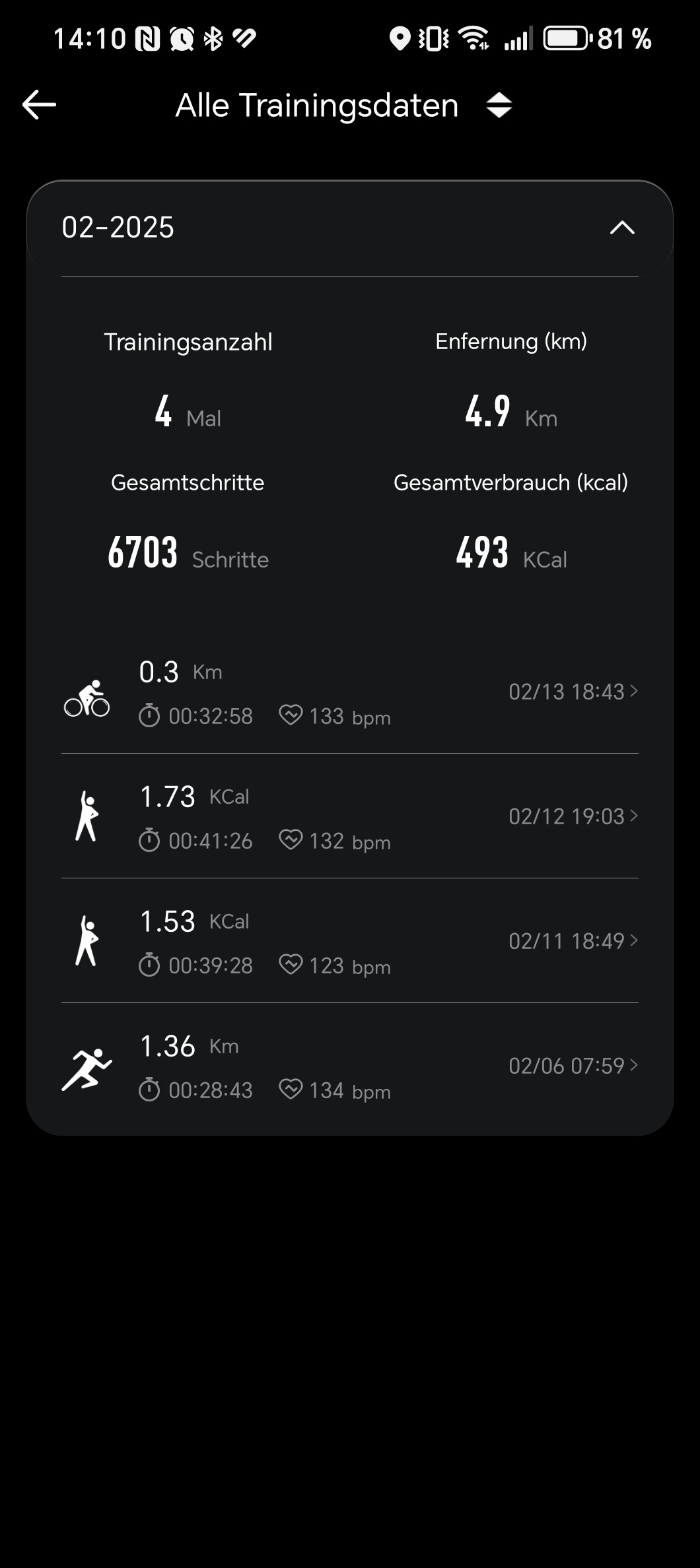
Task: View the workout from 02/11 18:49
Action: [x=350, y=942]
